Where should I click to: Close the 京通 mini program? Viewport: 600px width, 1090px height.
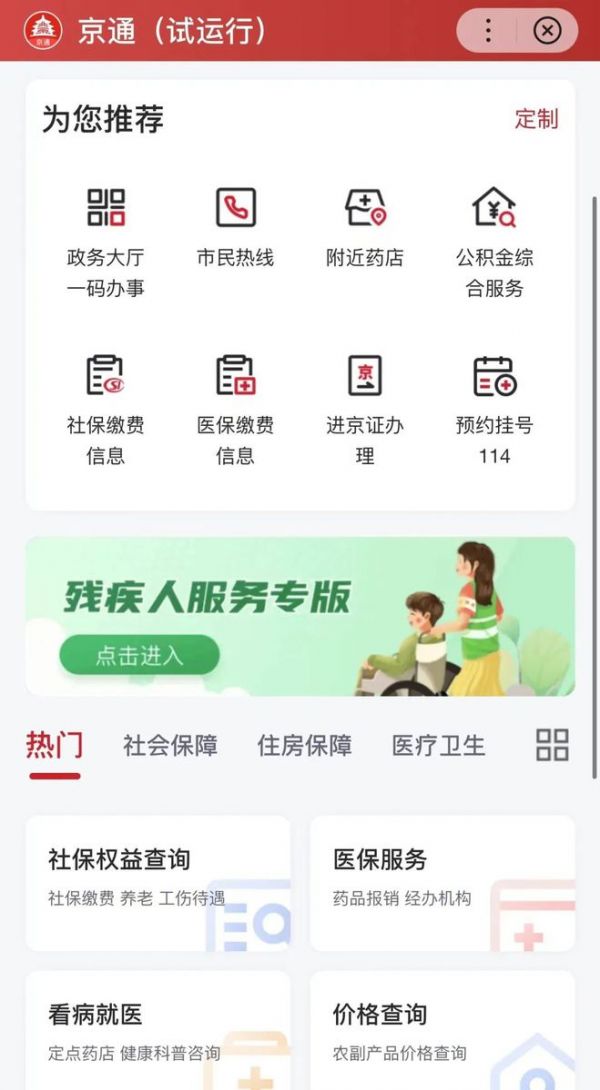point(547,31)
